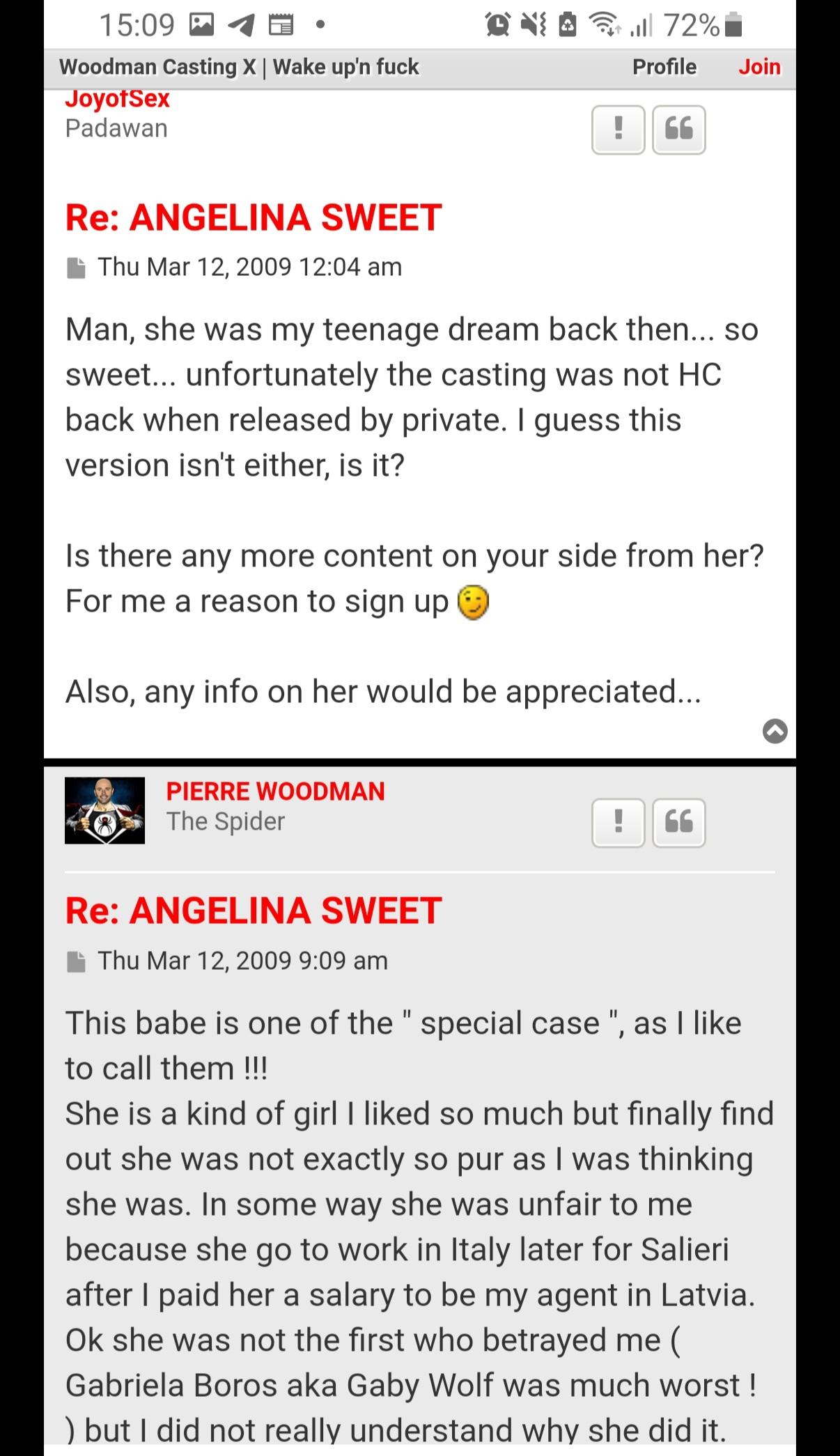Open JoyofSex's post title link
The height and width of the screenshot is (1456, 840).
click(254, 217)
